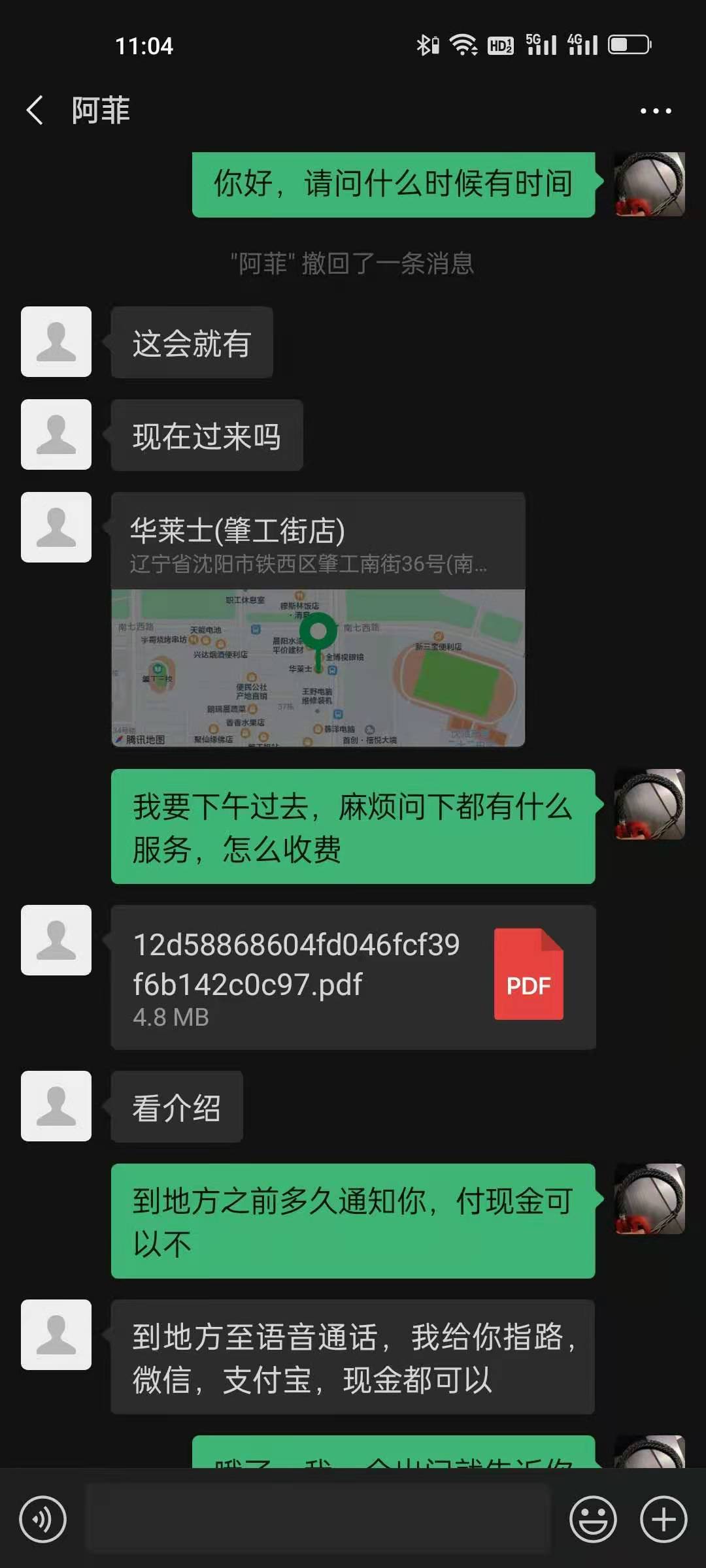Open the 华莱士(肇工街店) location card
This screenshot has height=1568, width=706.
click(318, 619)
